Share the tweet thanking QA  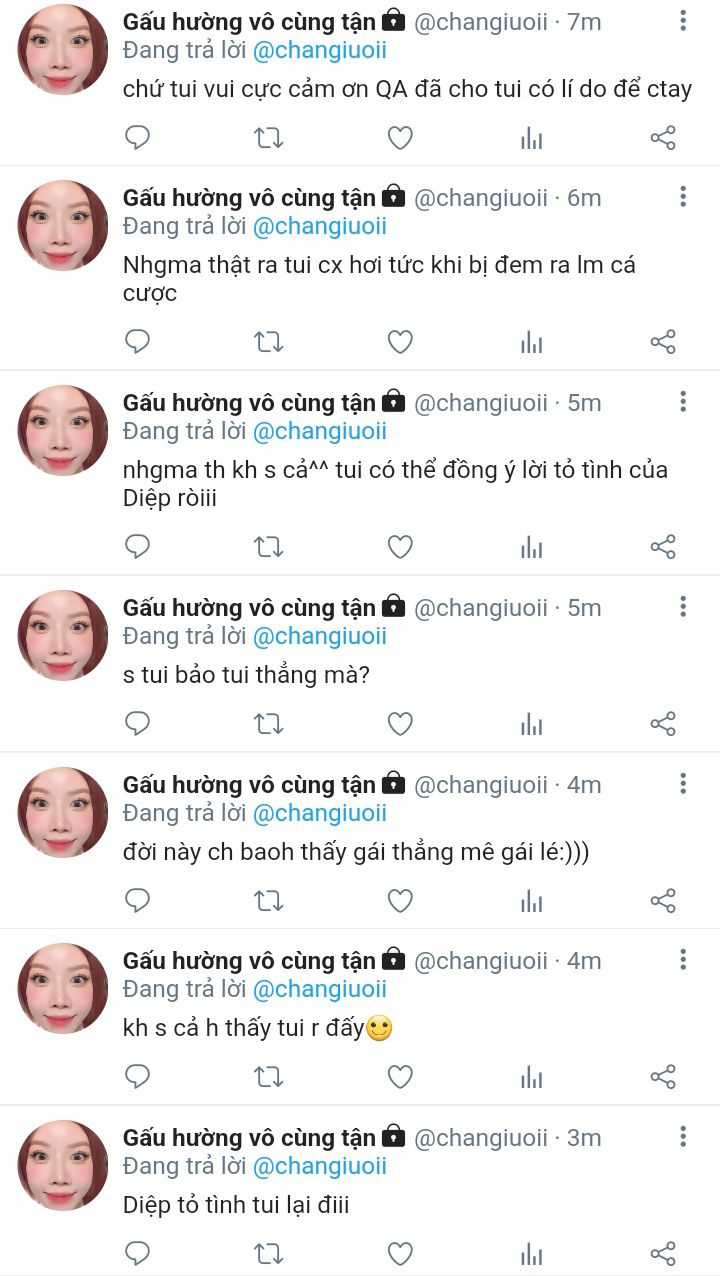click(663, 138)
